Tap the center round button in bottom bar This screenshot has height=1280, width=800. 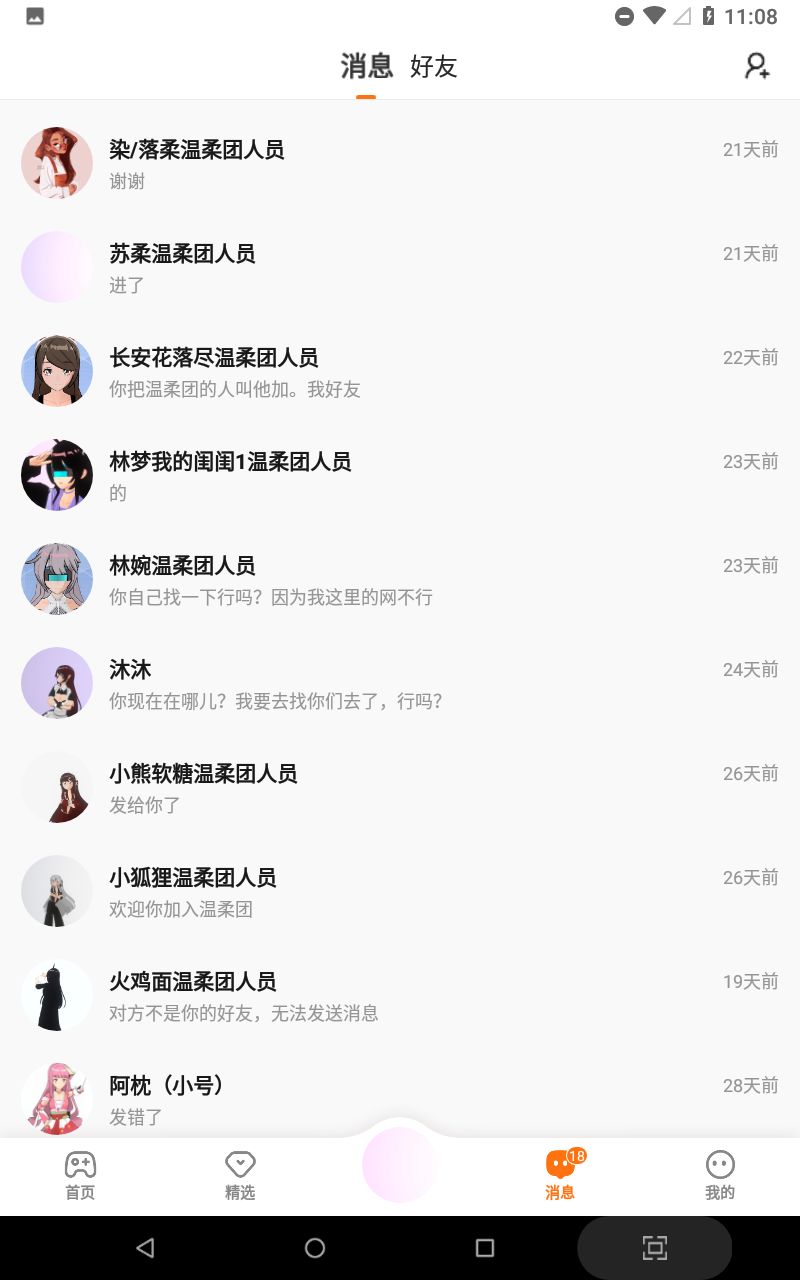(400, 1164)
